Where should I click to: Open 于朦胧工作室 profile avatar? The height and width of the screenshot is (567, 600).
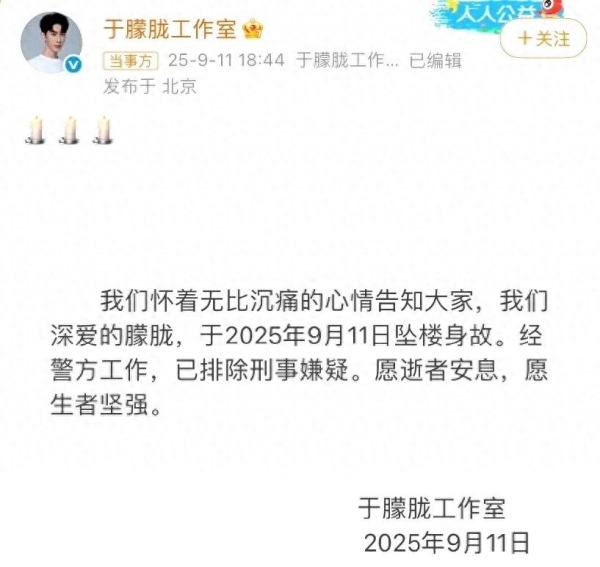(50, 42)
